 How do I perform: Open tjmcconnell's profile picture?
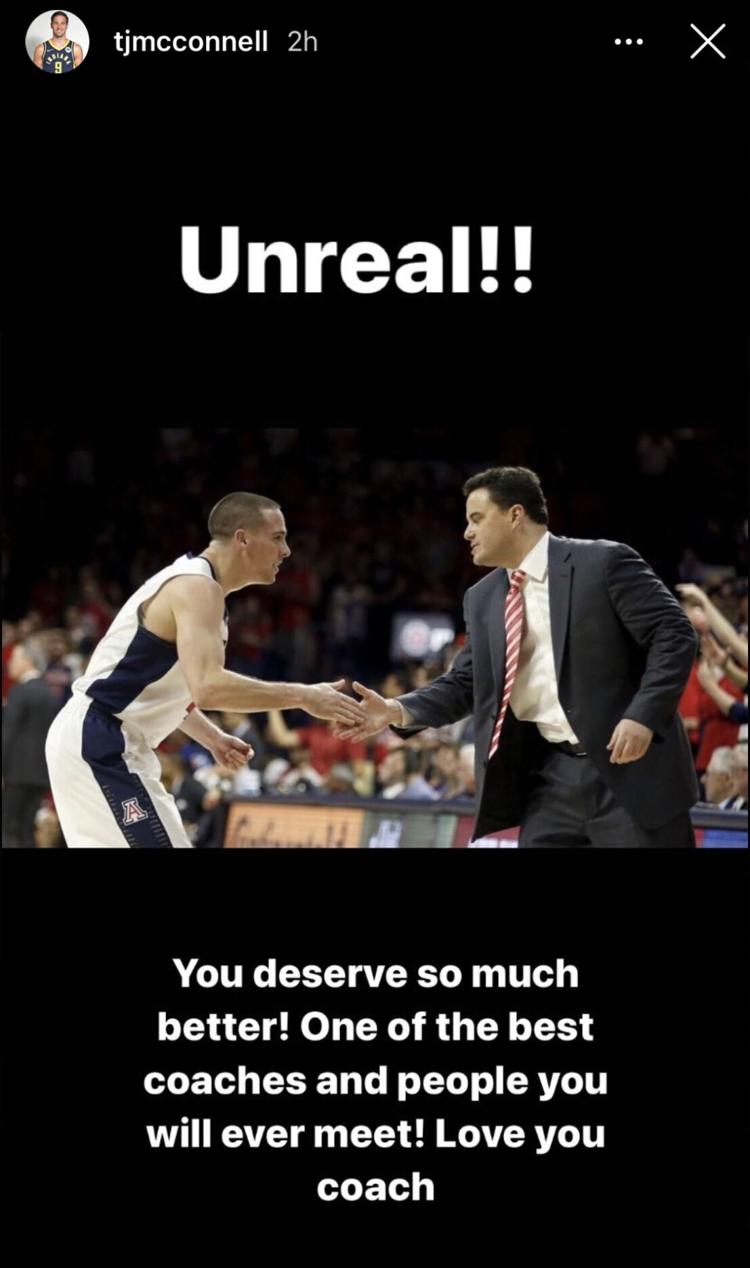[57, 42]
